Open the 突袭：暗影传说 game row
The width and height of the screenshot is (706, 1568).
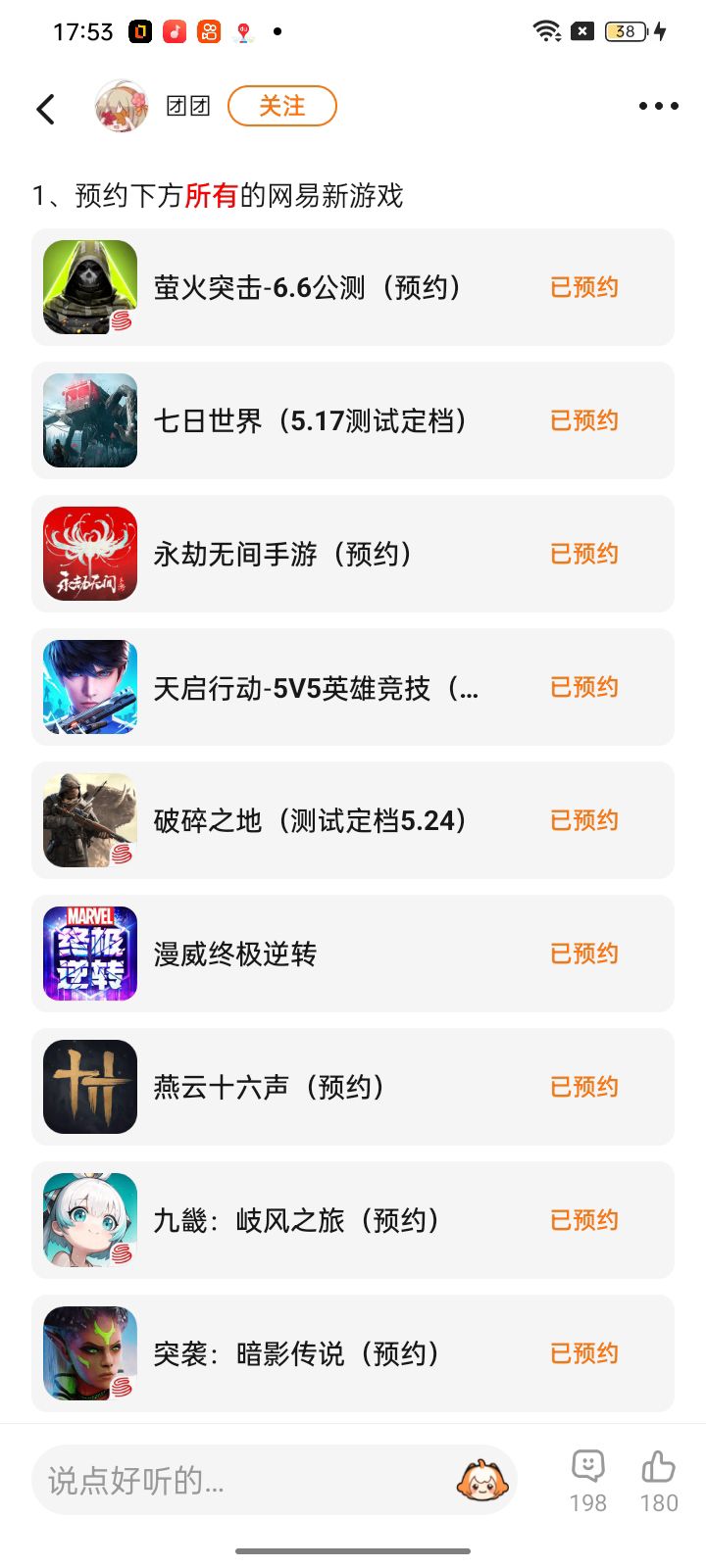tap(296, 1353)
